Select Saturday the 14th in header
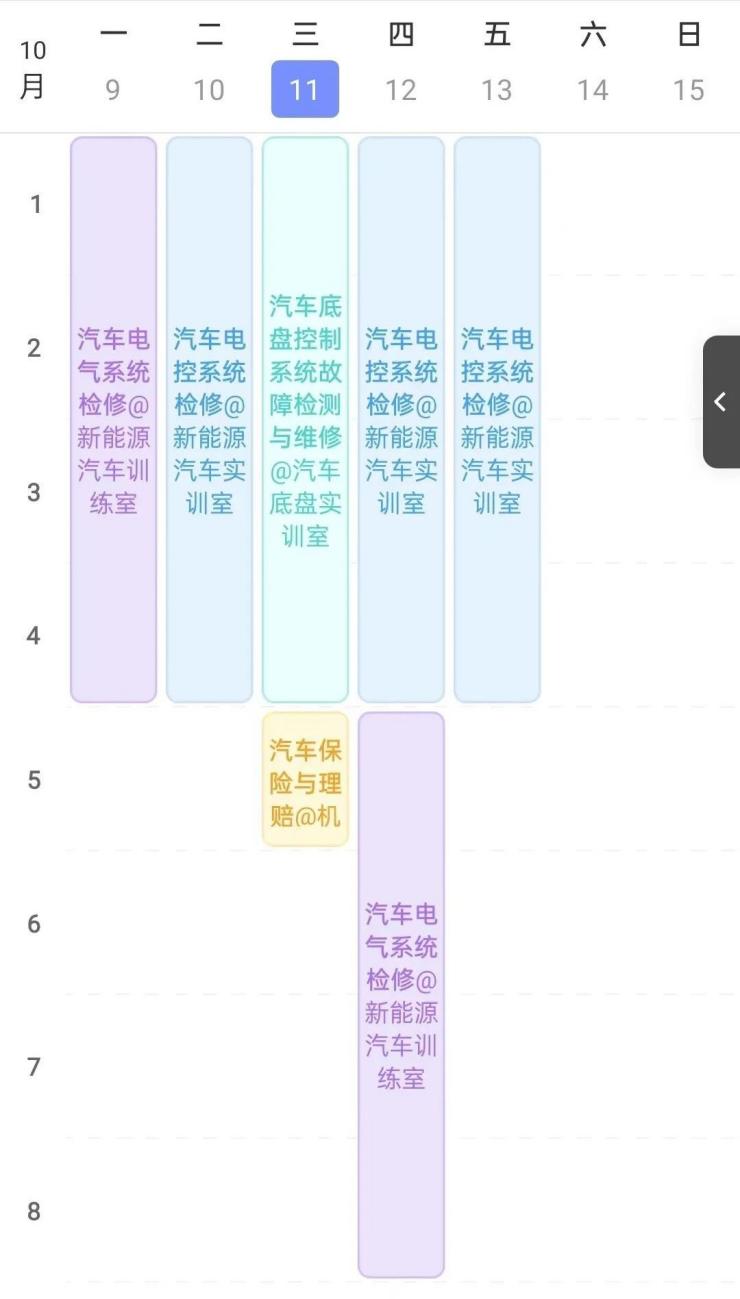The height and width of the screenshot is (1299, 740). pos(593,89)
